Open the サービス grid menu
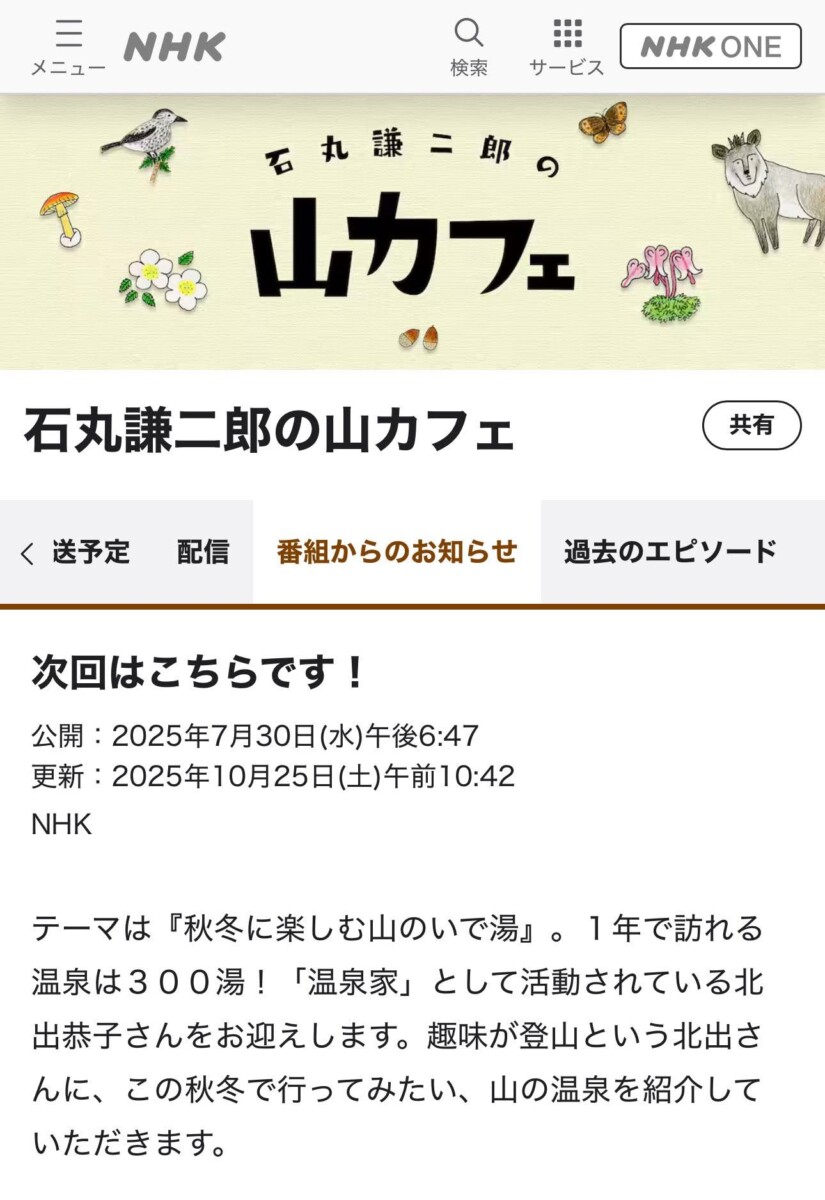The height and width of the screenshot is (1200, 825). 566,47
